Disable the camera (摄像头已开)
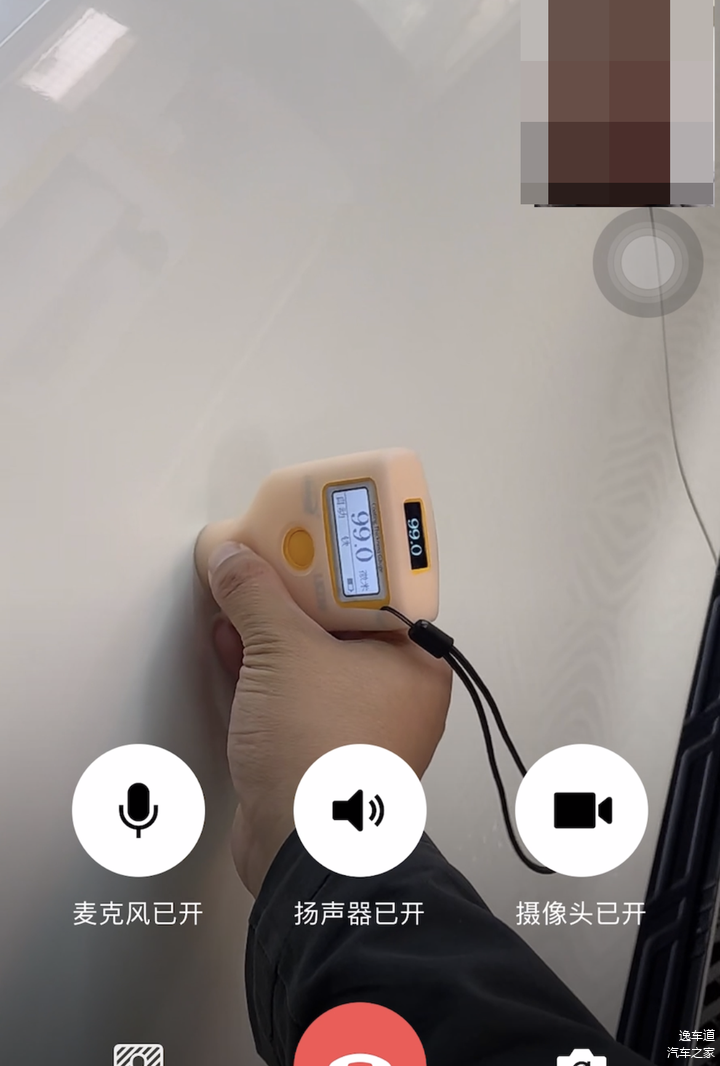Image resolution: width=720 pixels, height=1066 pixels. pyautogui.click(x=581, y=810)
